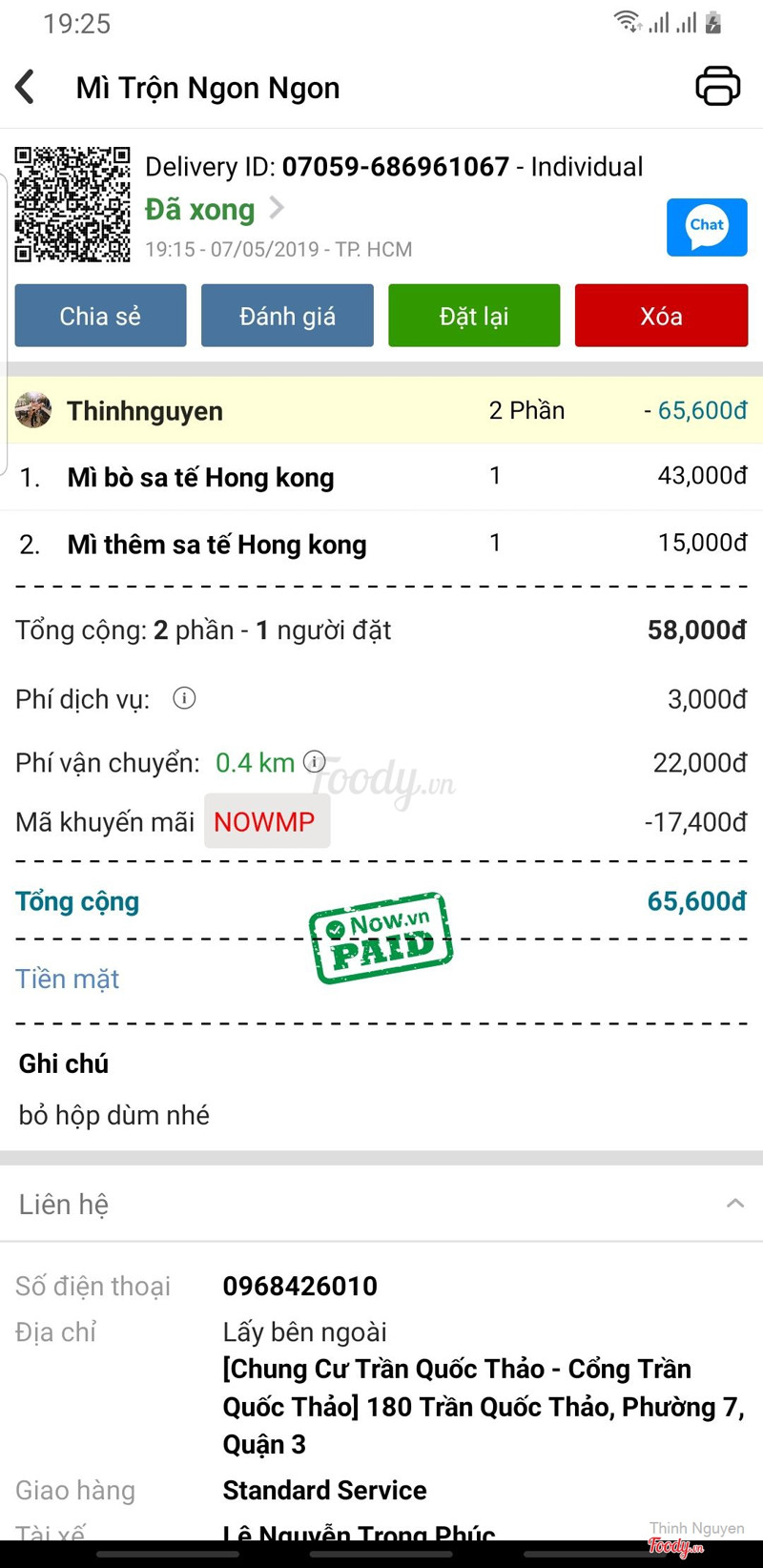Tap the Chia sẻ button

coord(100,316)
